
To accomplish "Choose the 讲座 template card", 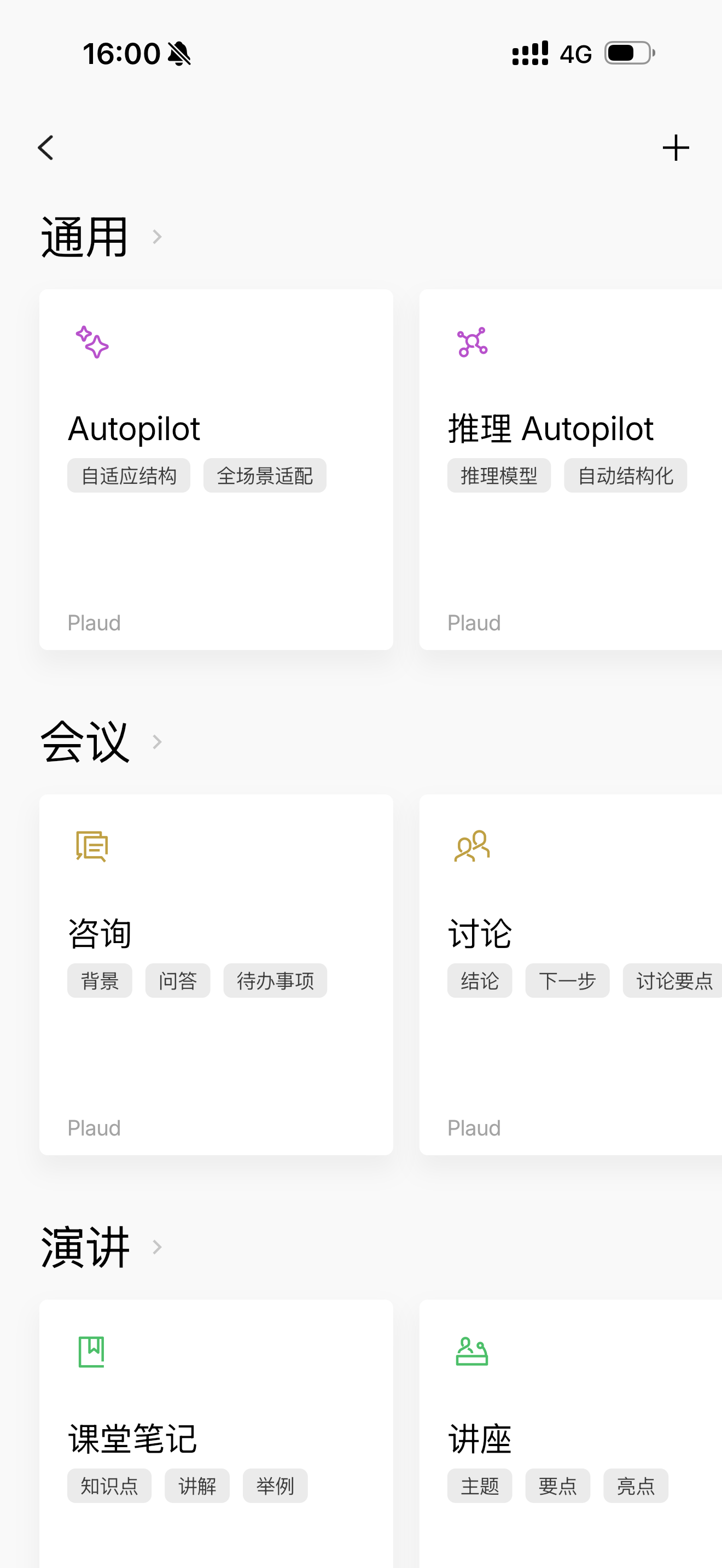I will pos(570,1434).
